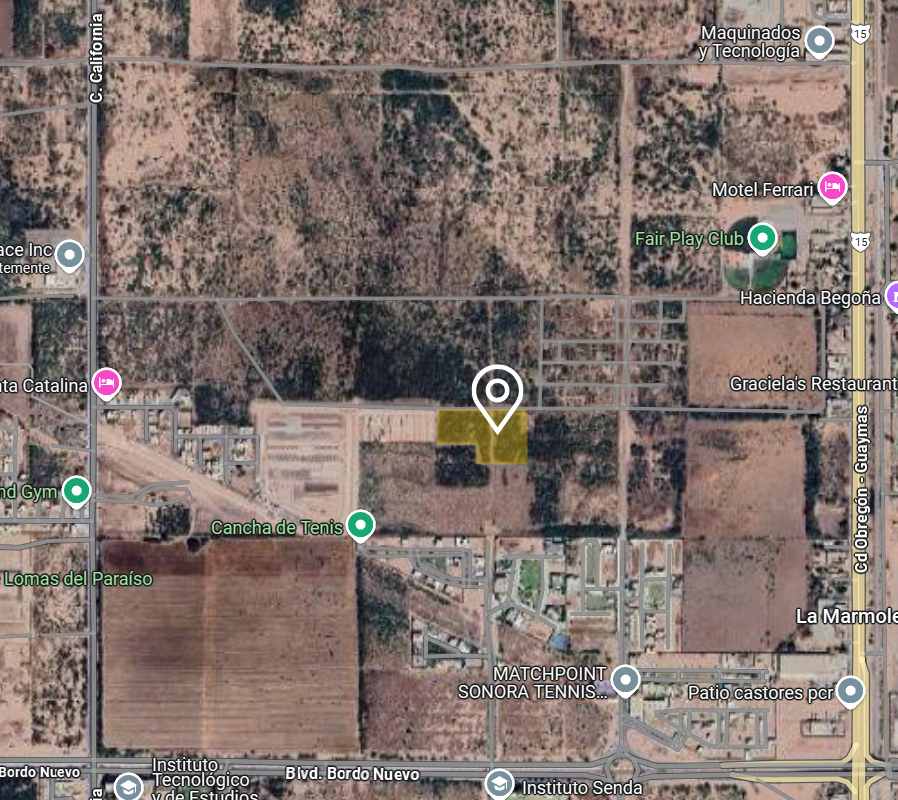898x800 pixels.
Task: Open the Instituto Tecnológico y de Estudios pin
Action: [x=128, y=787]
